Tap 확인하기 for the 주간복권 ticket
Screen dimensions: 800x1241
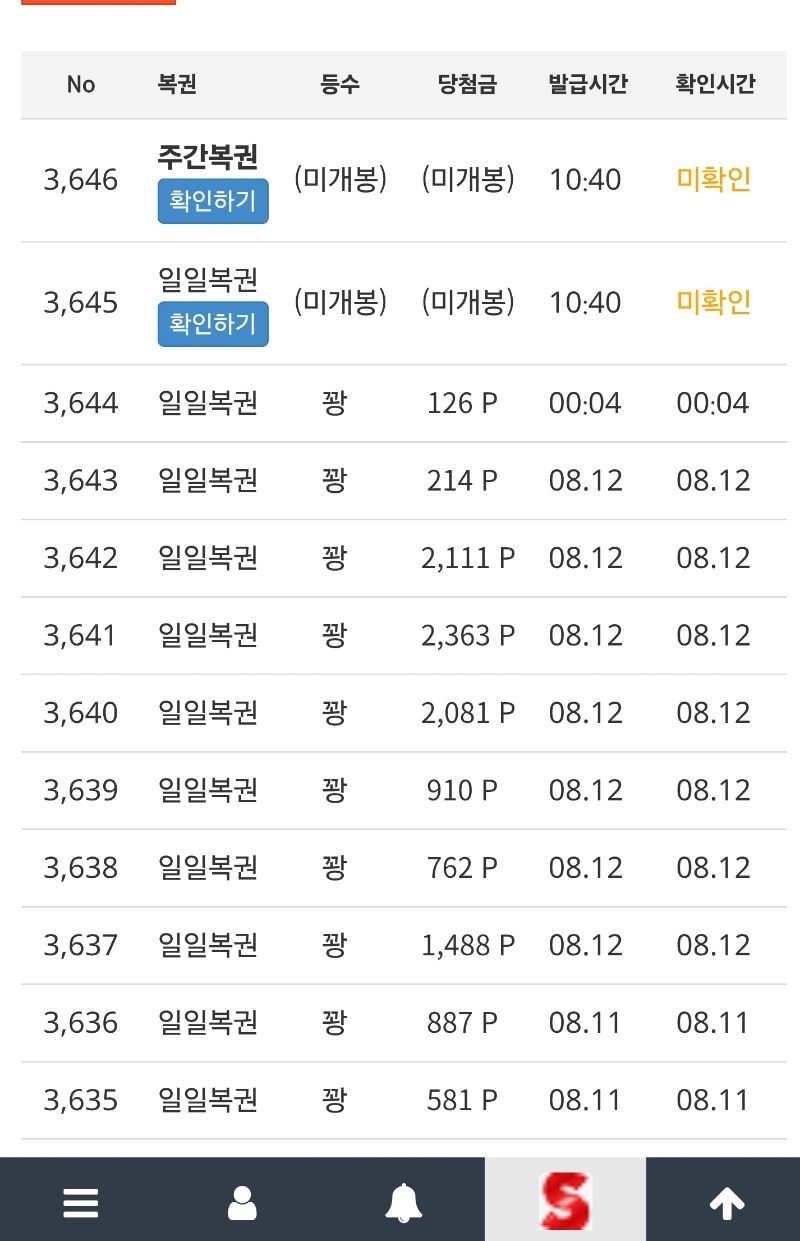pos(213,201)
